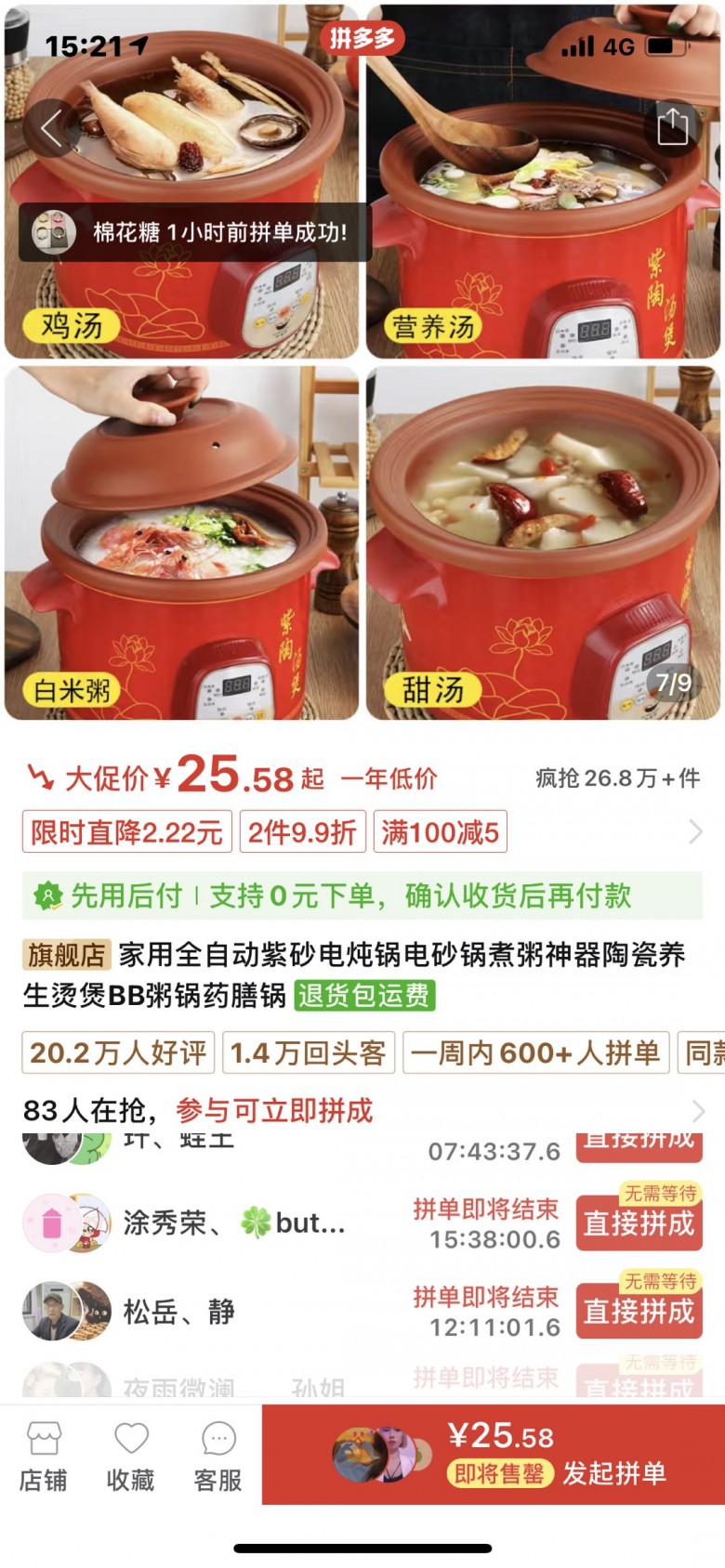Viewport: 725px width, 1568px height.
Task: Expand the promotions and discounts row
Action: click(694, 831)
